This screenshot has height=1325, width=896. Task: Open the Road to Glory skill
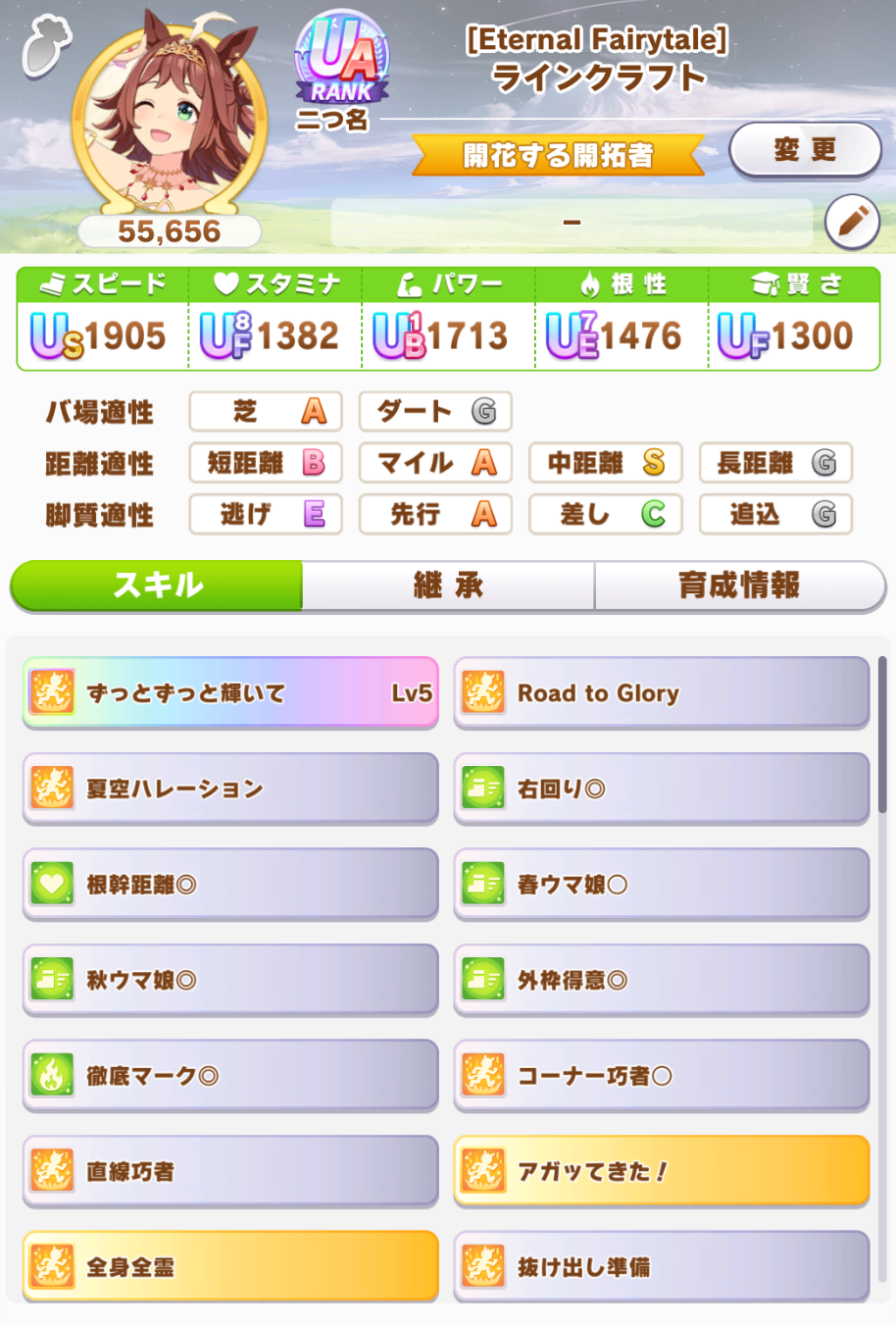click(662, 692)
